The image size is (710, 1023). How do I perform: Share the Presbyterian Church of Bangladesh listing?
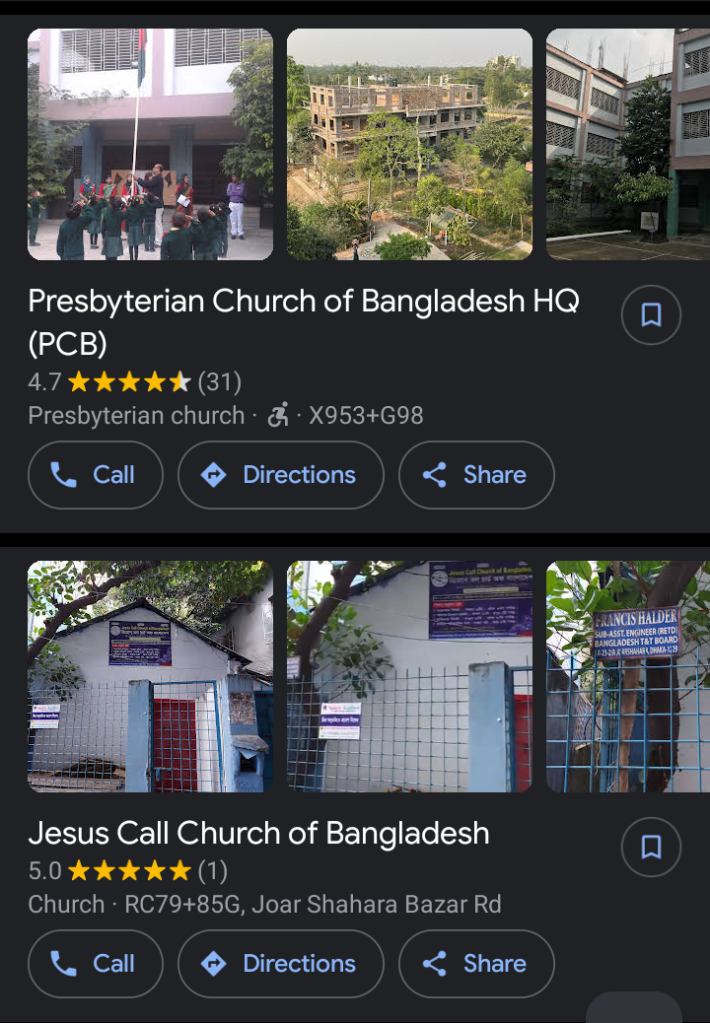click(x=476, y=475)
